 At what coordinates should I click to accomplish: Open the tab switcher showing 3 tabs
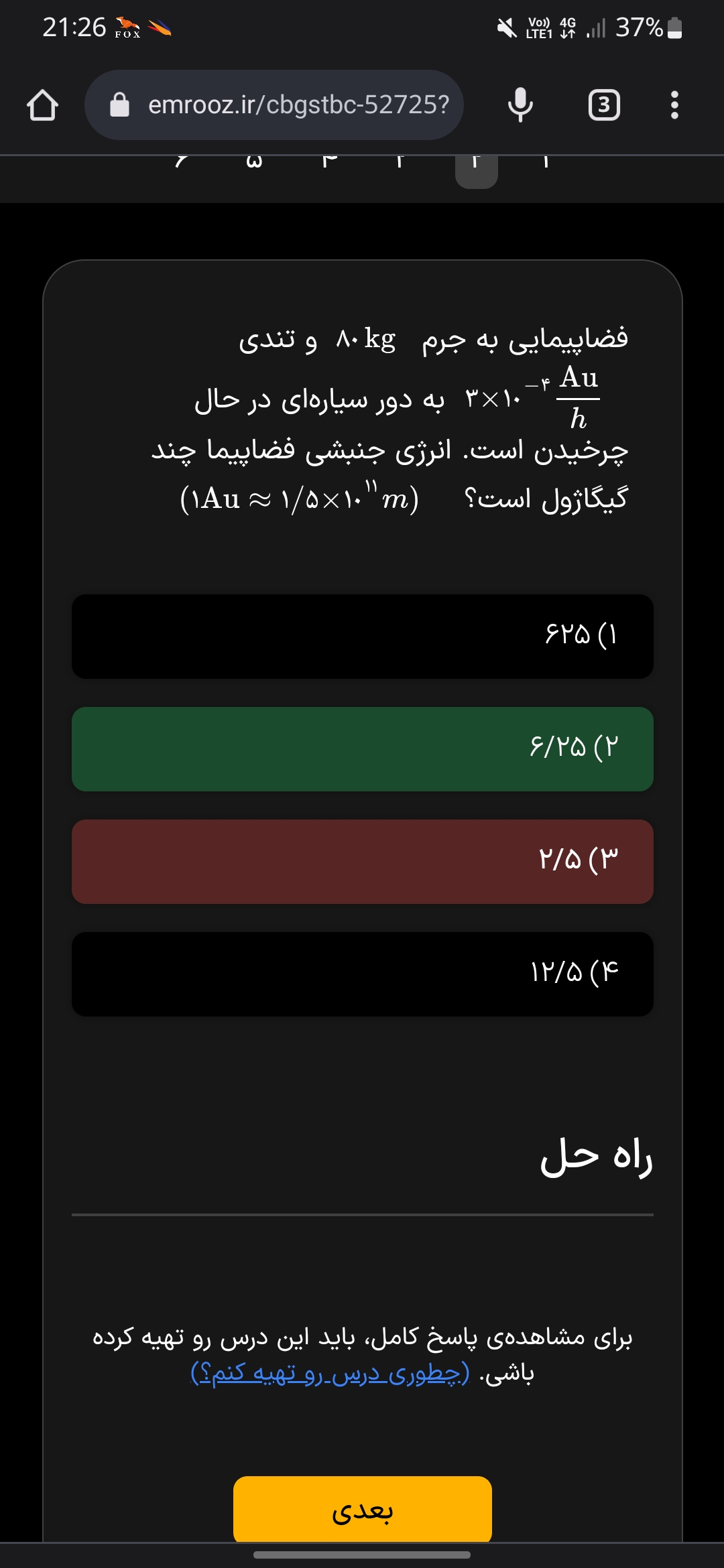tap(604, 105)
